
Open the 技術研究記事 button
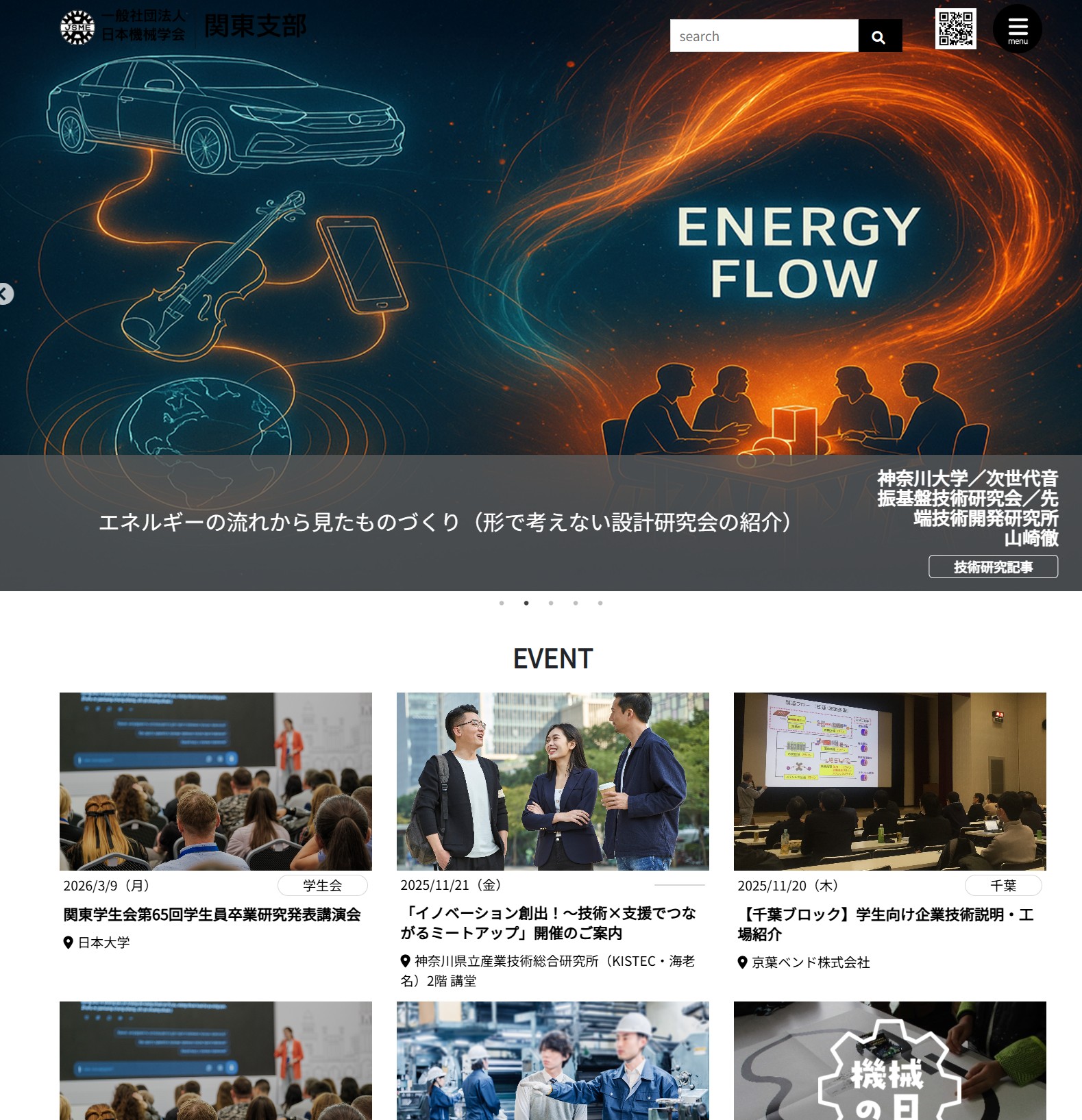coord(992,567)
